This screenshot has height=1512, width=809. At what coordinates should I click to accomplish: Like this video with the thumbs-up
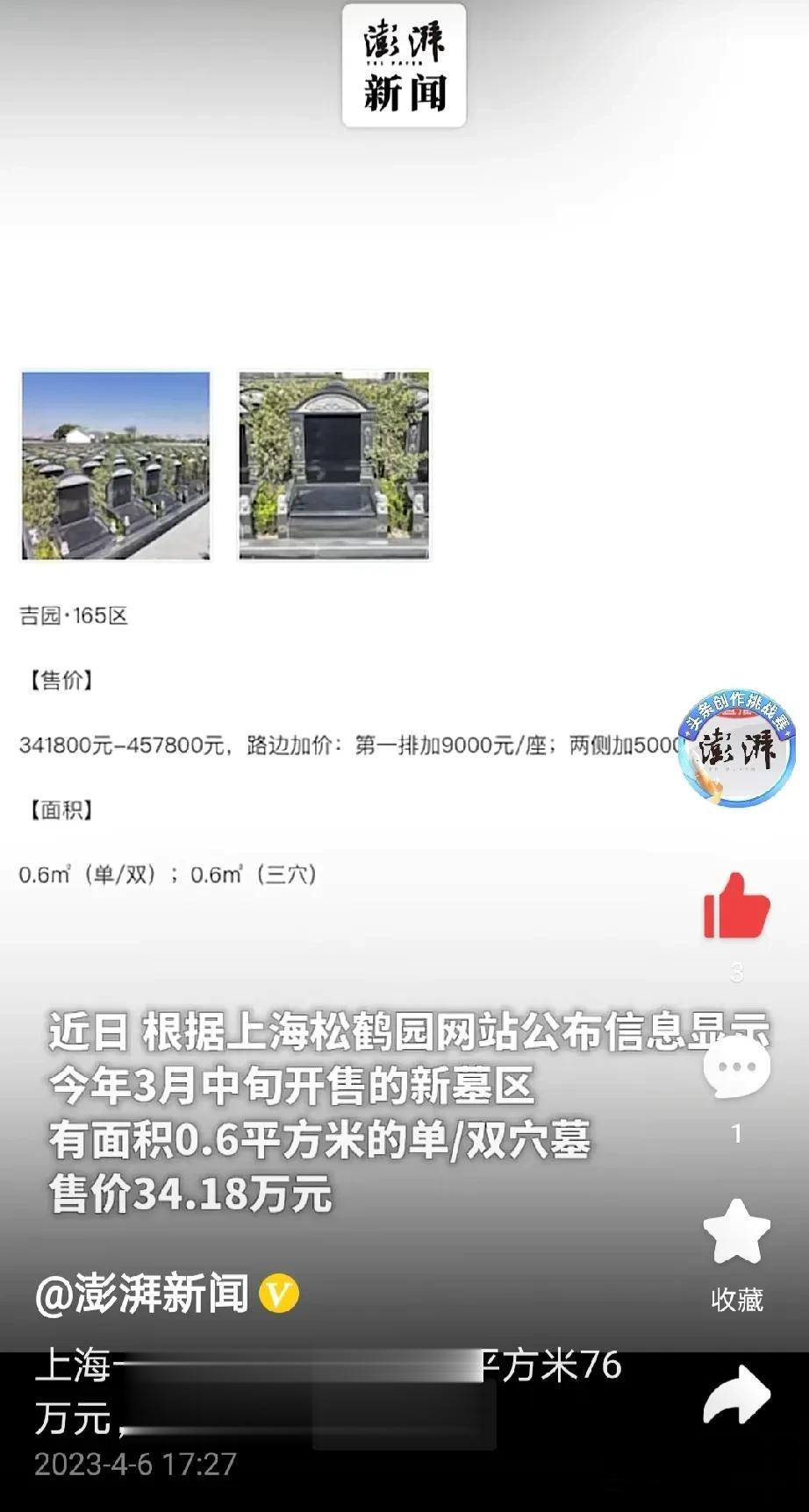(736, 906)
